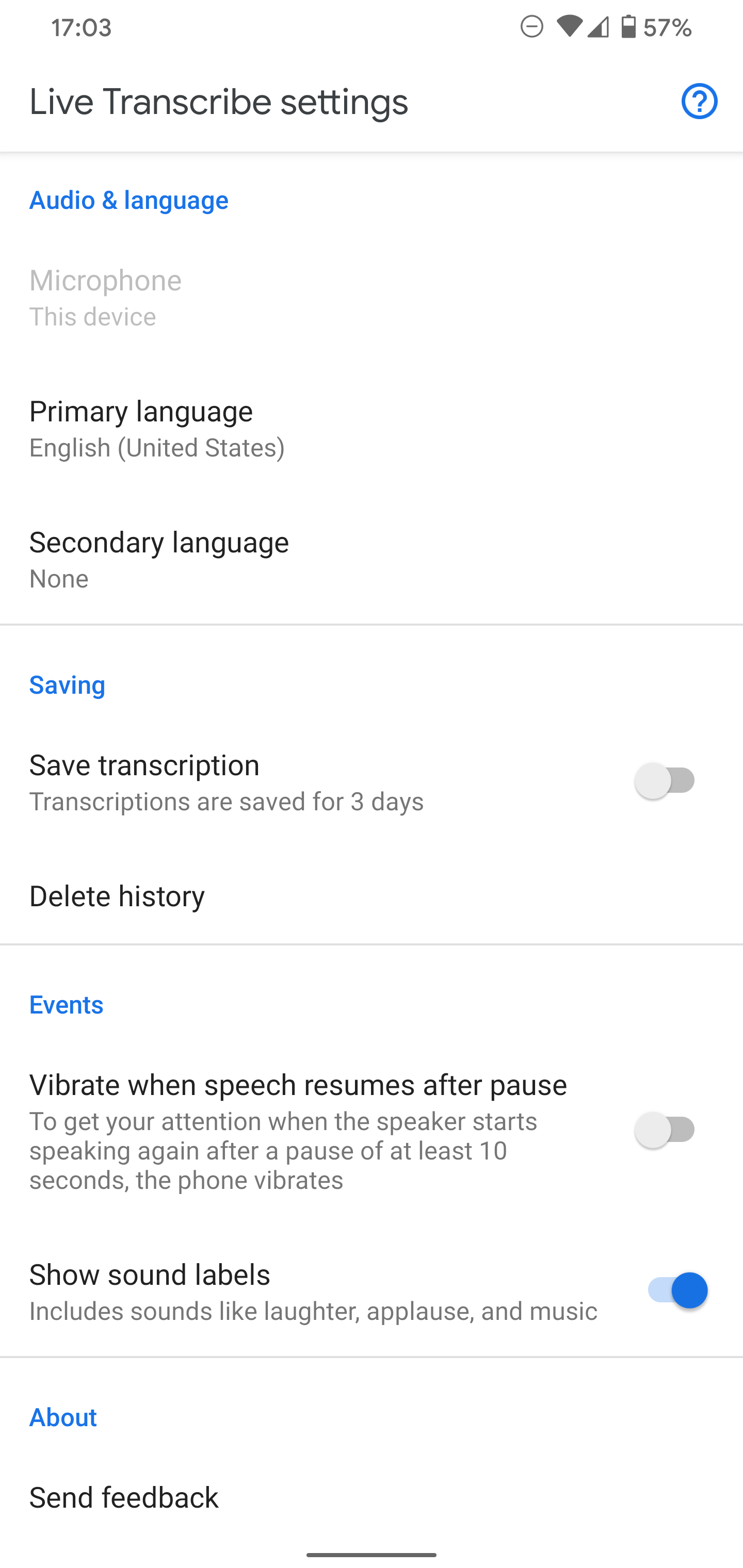Turn on vibrate when speech resumes after pause
The image size is (743, 1568).
tap(665, 1129)
